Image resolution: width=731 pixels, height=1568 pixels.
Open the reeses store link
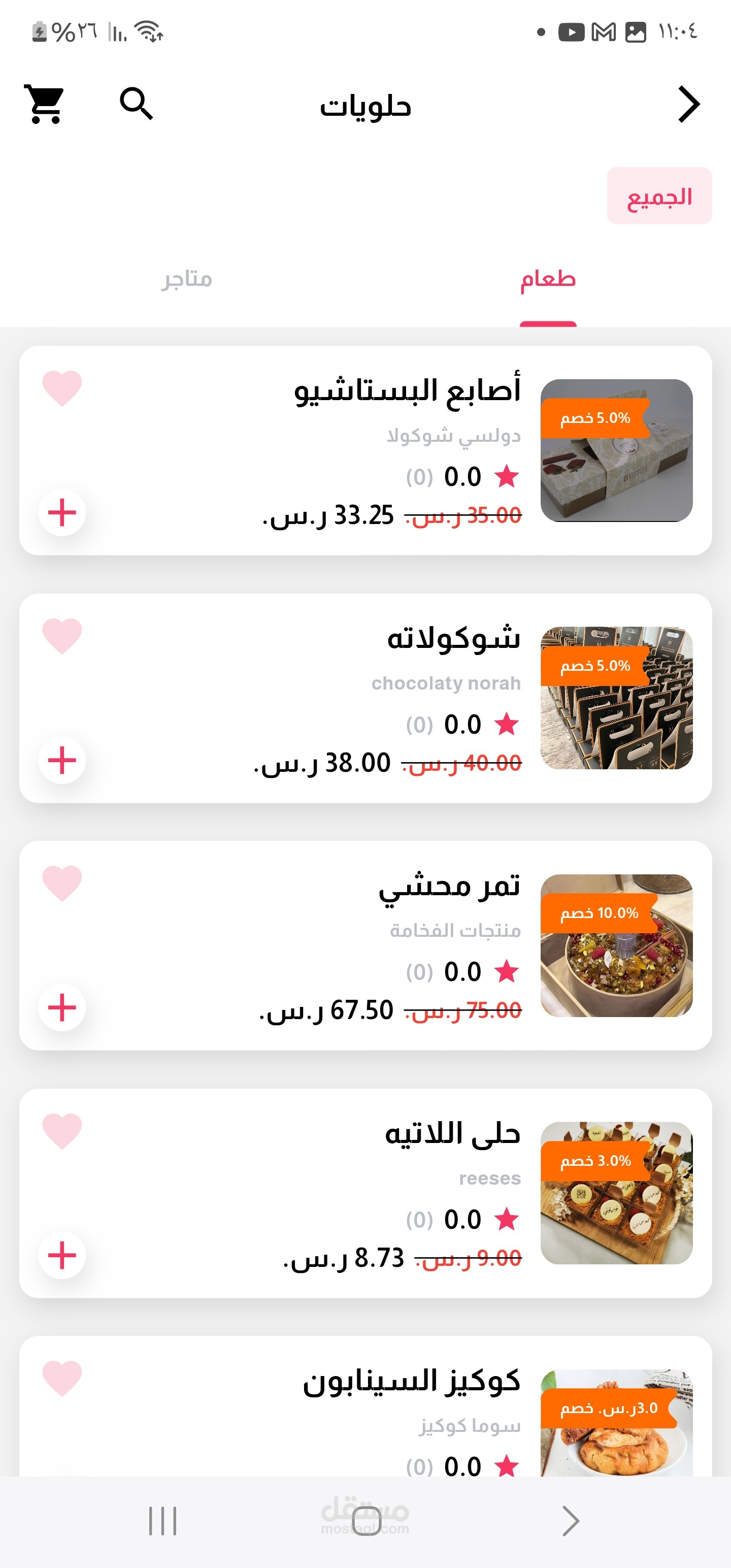click(489, 1178)
